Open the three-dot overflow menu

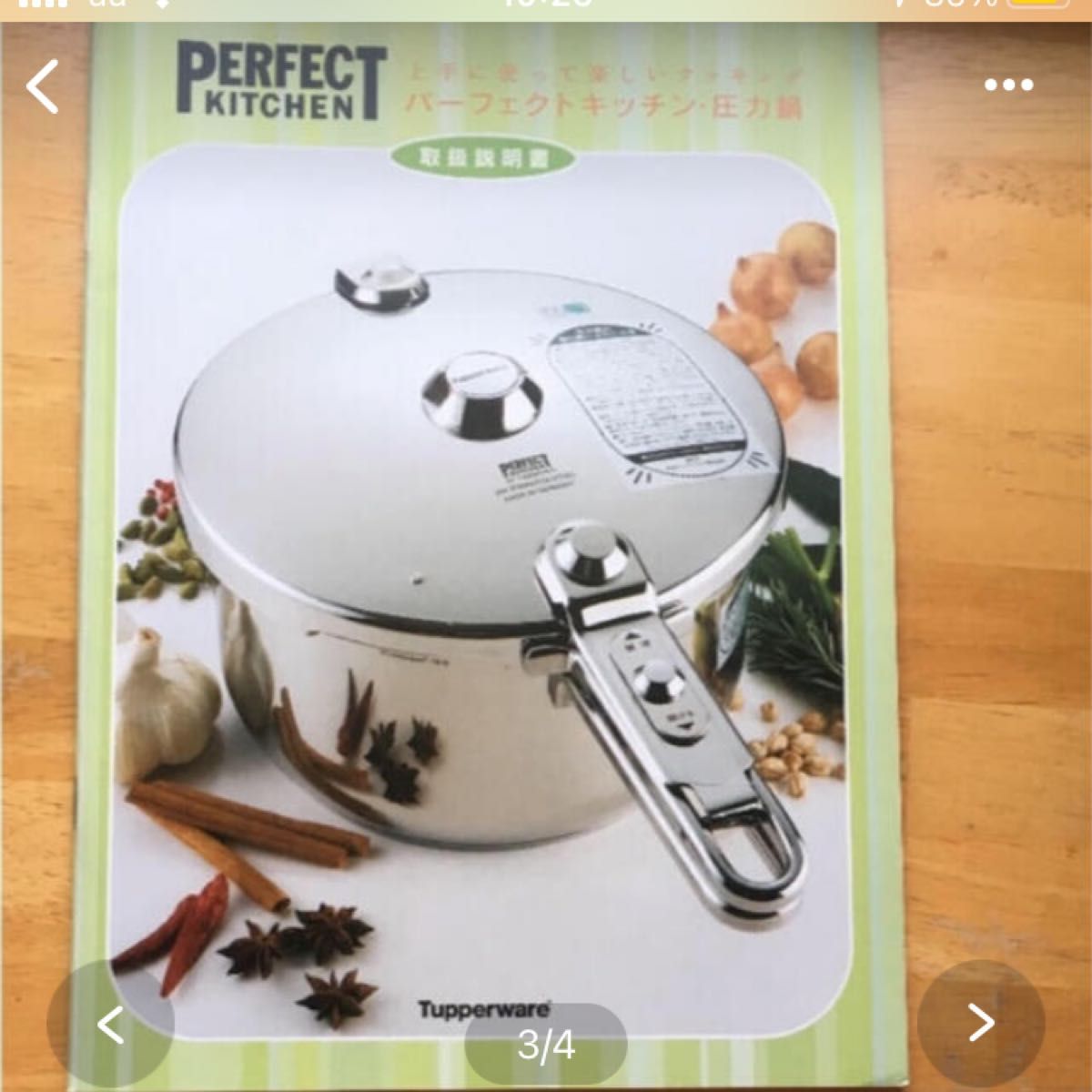(x=1008, y=86)
